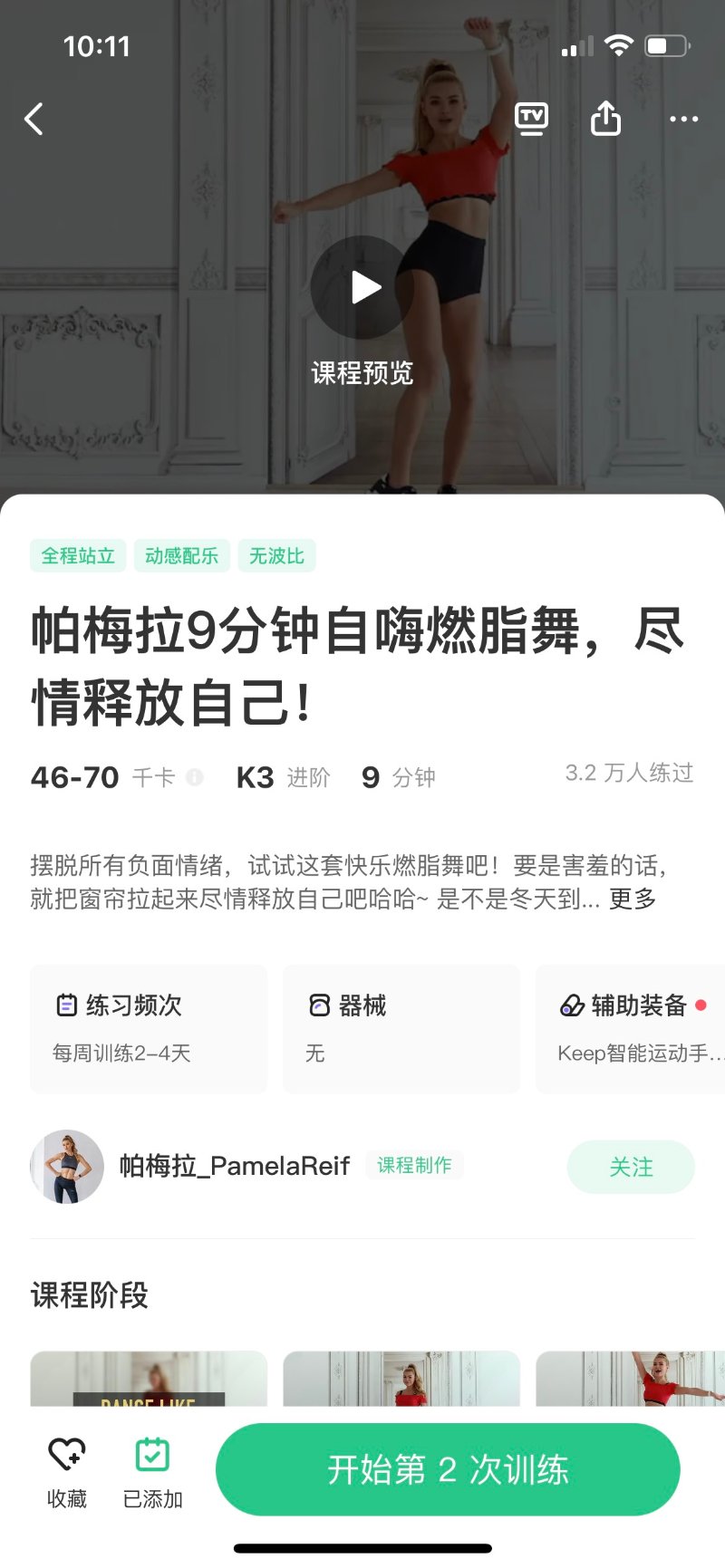Show calorie info next to 千卡
The height and width of the screenshot is (1568, 725).
[195, 777]
